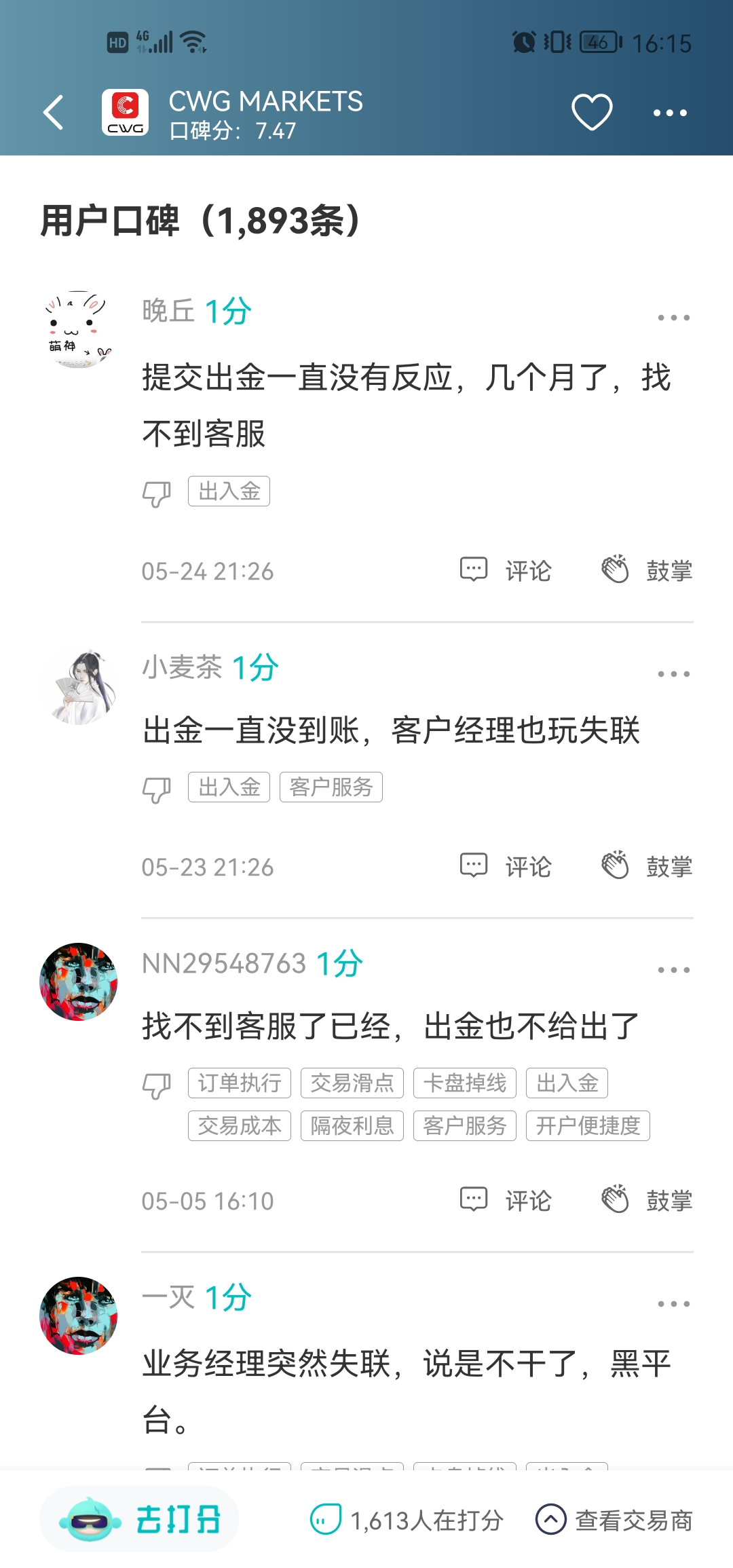Applaud NN29548763's review

[647, 1201]
